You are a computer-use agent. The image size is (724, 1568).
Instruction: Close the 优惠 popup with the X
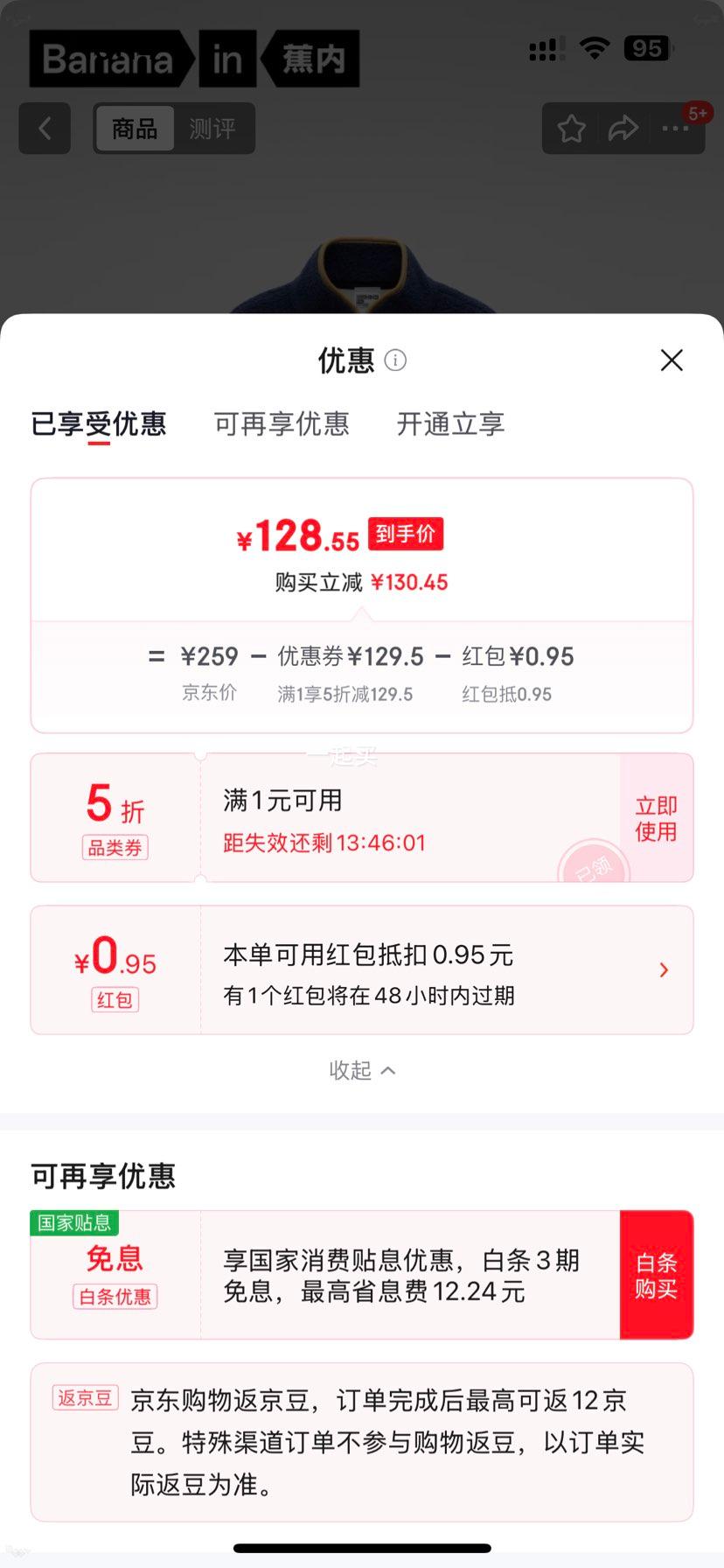[671, 360]
